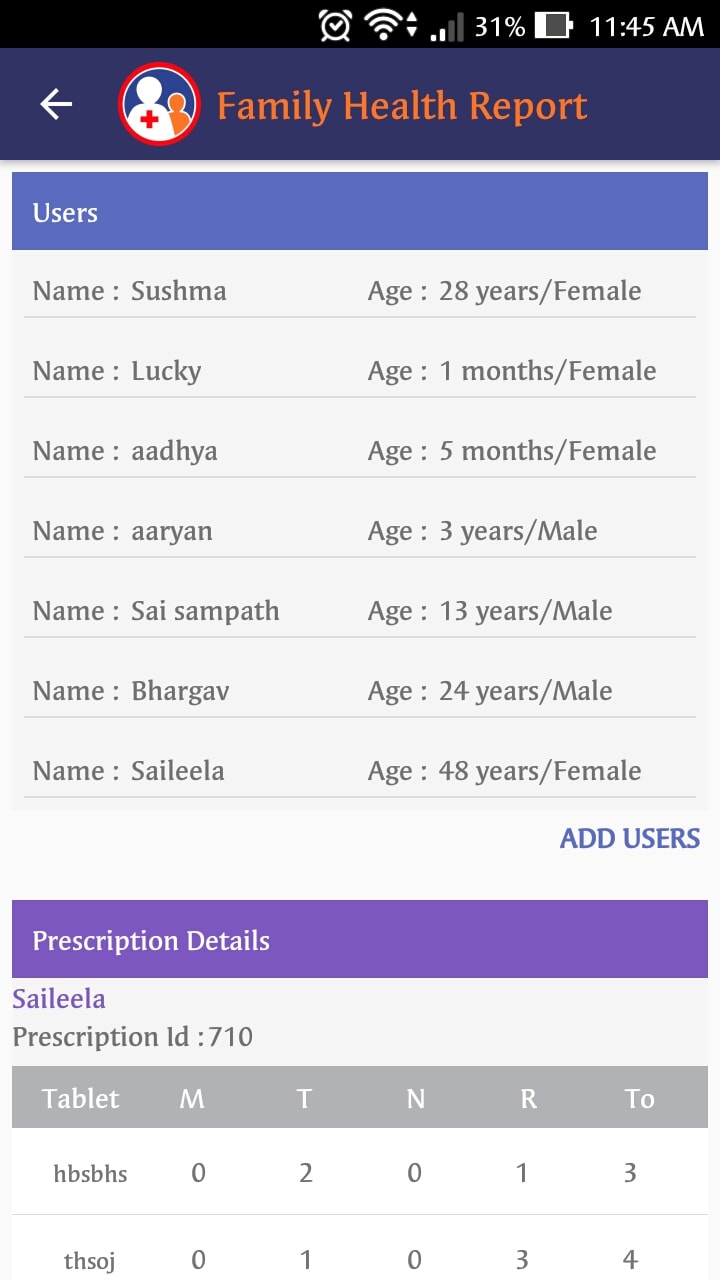
Task: Select the user named Lucky
Action: (360, 371)
